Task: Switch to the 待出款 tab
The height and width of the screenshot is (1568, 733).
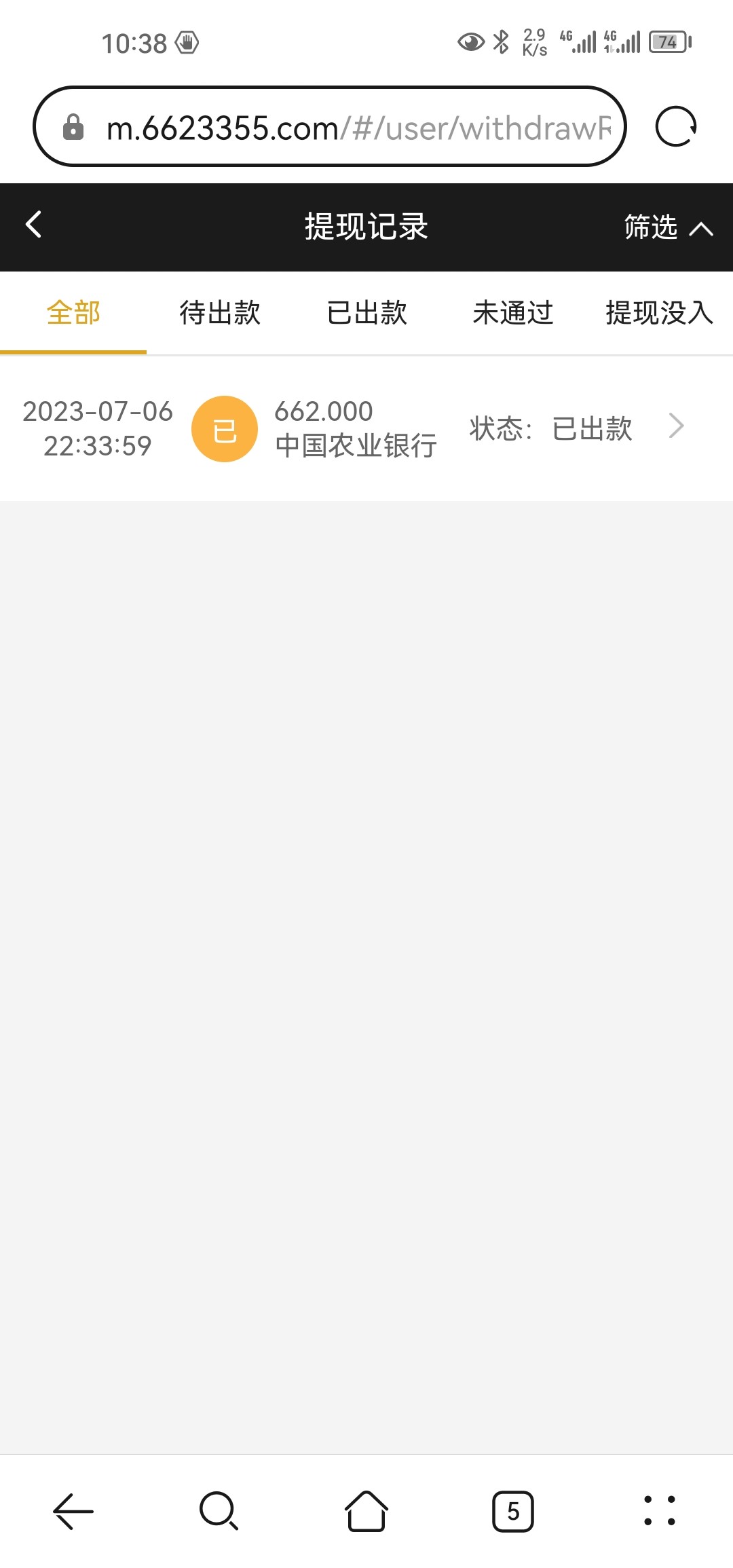Action: pyautogui.click(x=220, y=313)
